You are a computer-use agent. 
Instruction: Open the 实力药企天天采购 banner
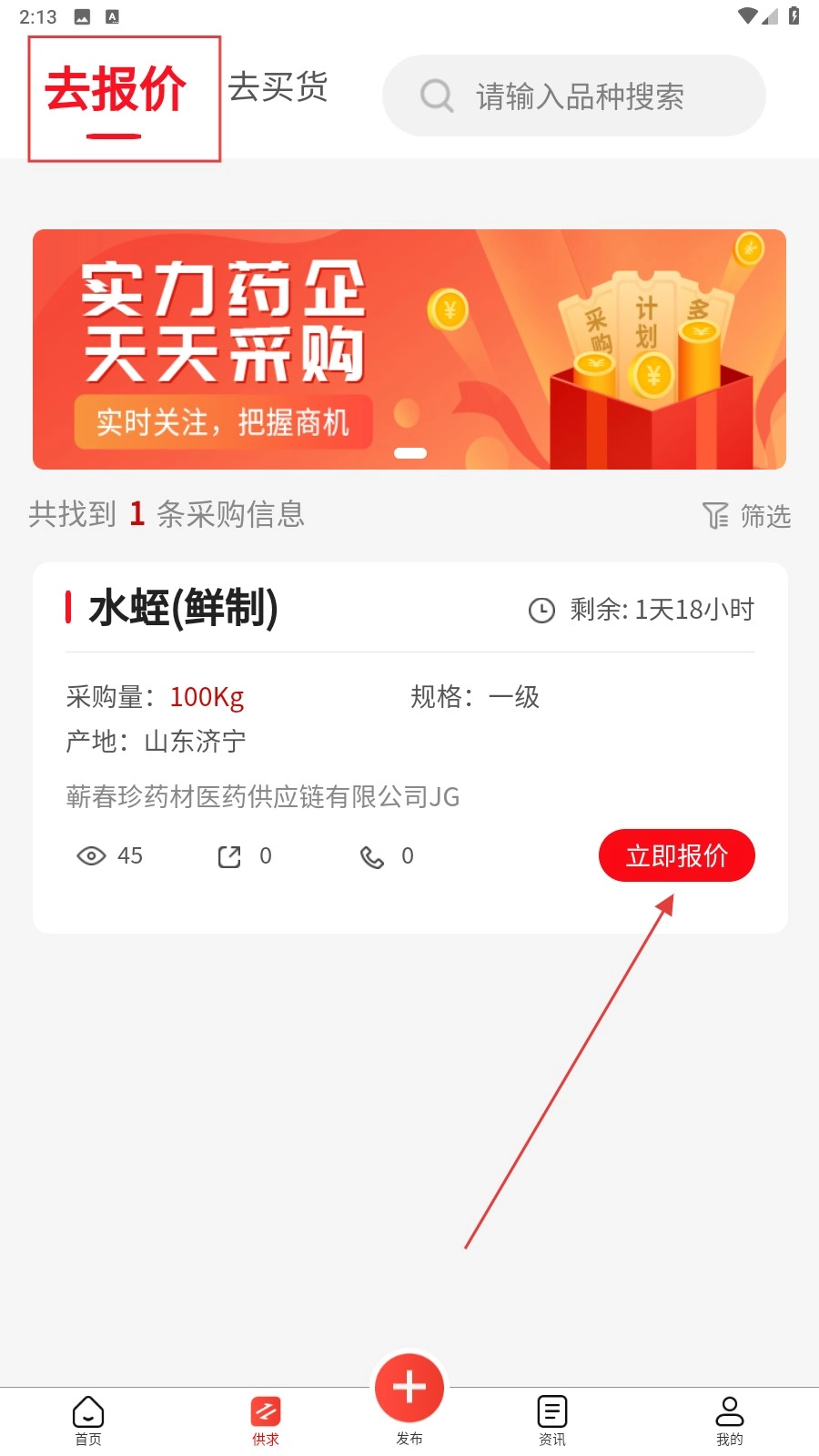[x=409, y=349]
